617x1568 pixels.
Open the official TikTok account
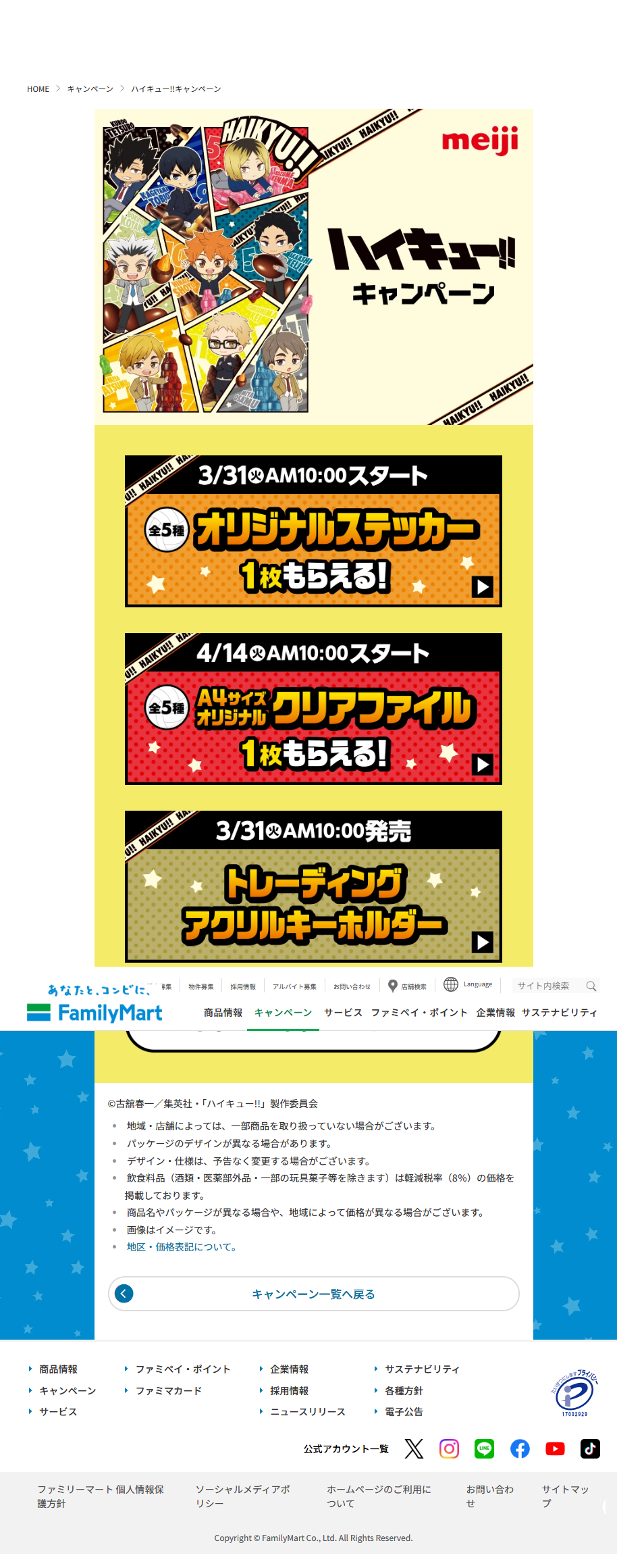590,1448
